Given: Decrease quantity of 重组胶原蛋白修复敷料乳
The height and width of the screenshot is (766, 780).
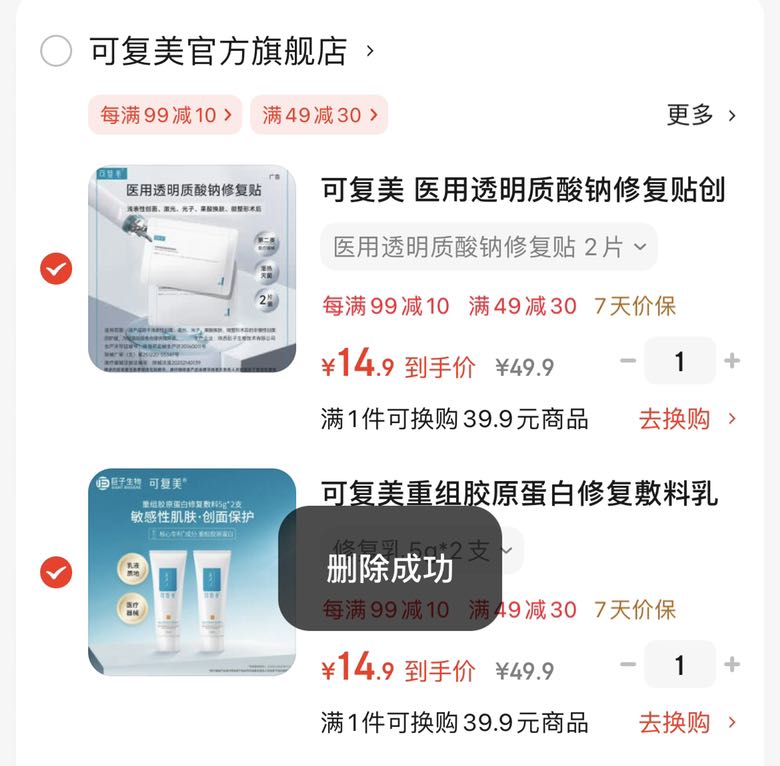Looking at the screenshot, I should (x=628, y=664).
